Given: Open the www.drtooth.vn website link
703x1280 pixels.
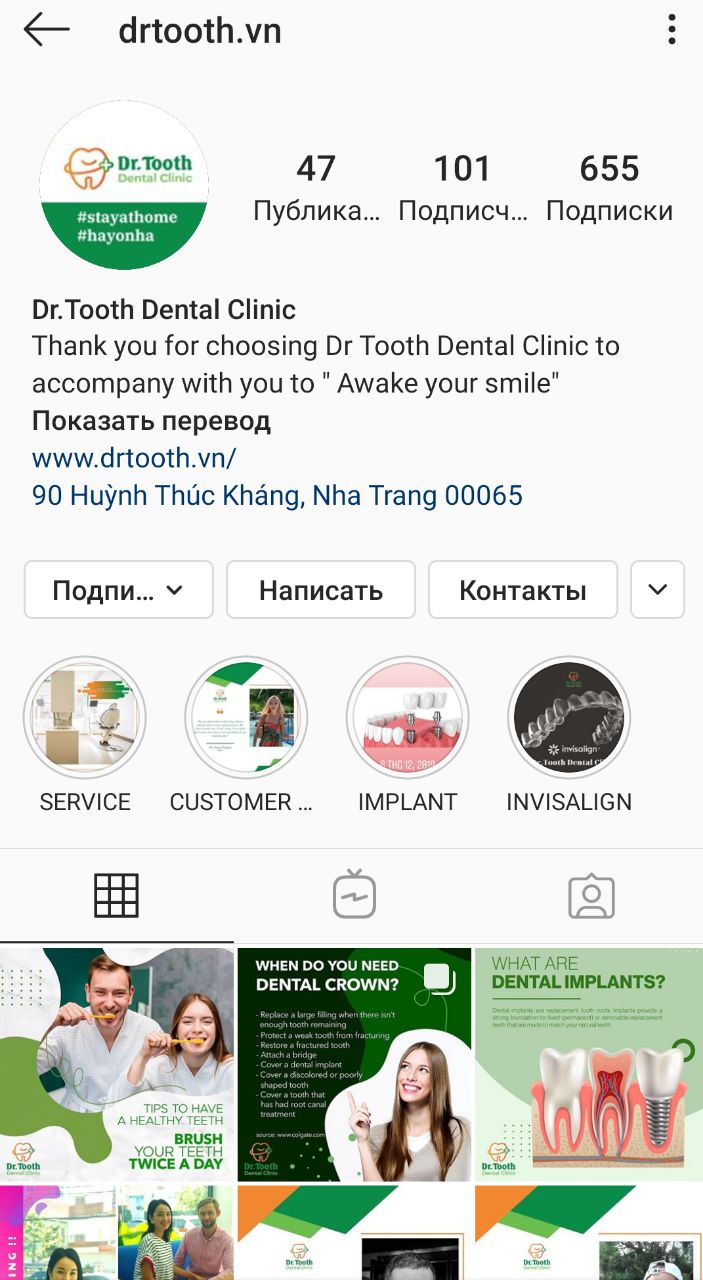Looking at the screenshot, I should [x=134, y=458].
